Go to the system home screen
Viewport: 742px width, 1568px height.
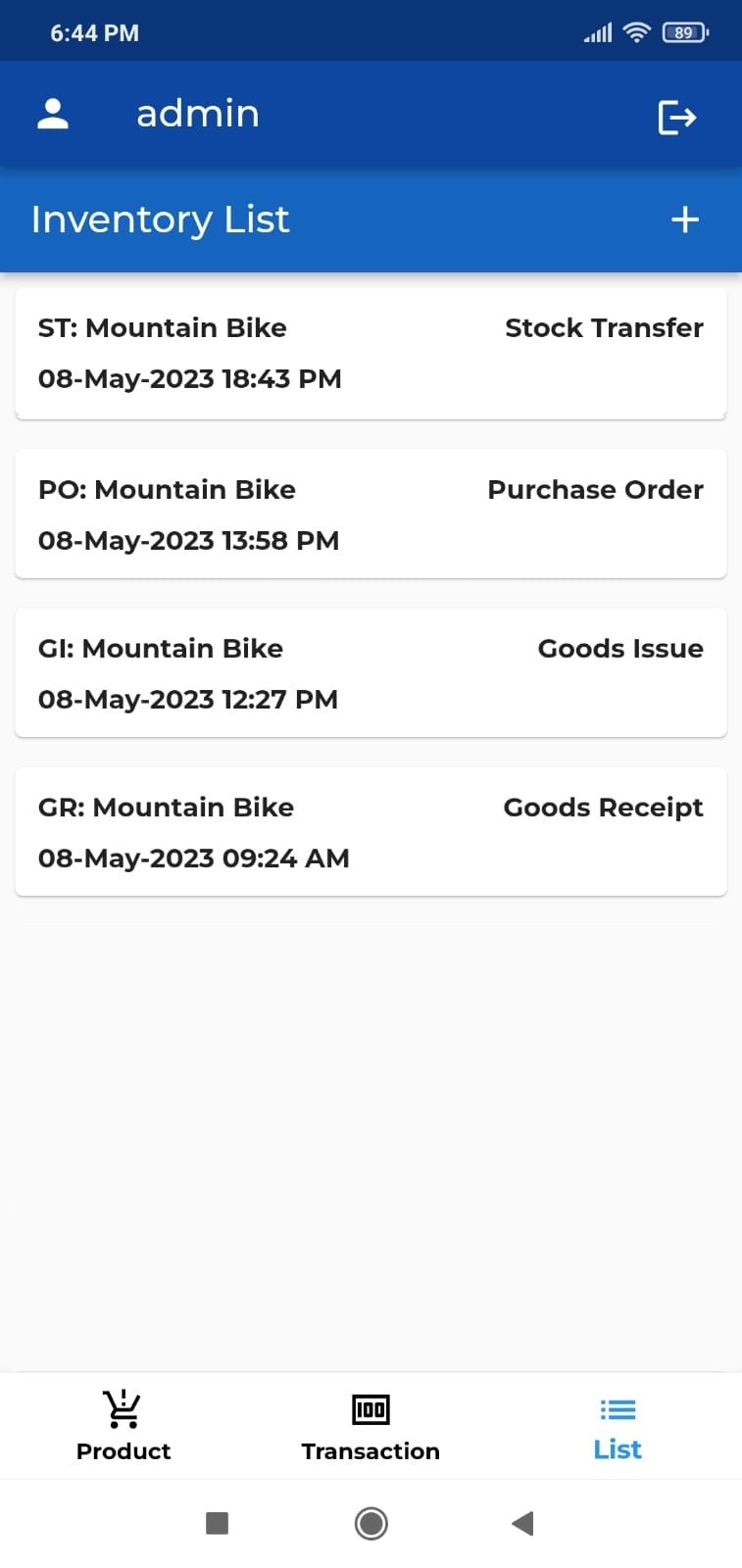click(371, 1523)
